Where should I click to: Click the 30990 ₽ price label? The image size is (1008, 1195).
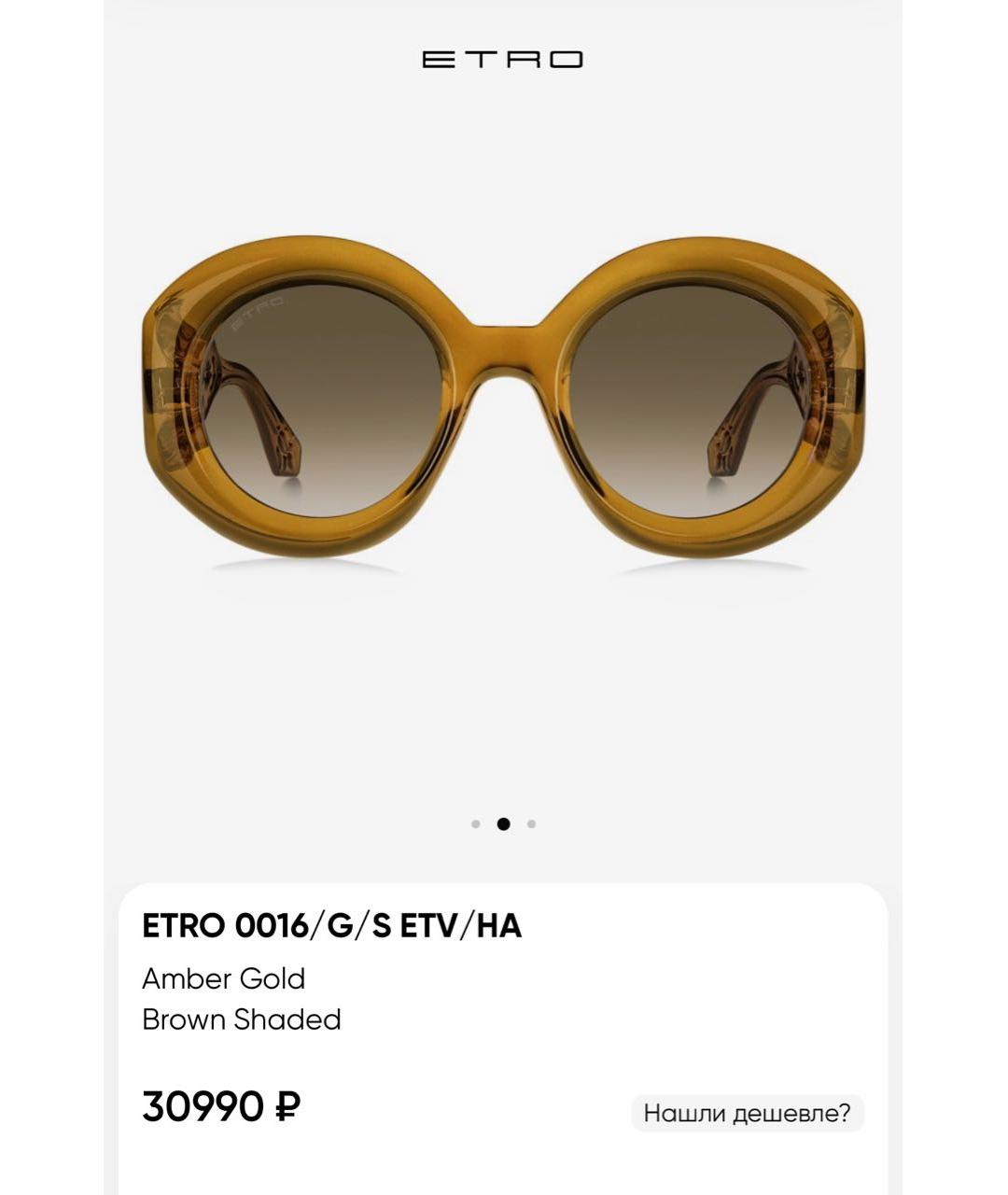[222, 1107]
